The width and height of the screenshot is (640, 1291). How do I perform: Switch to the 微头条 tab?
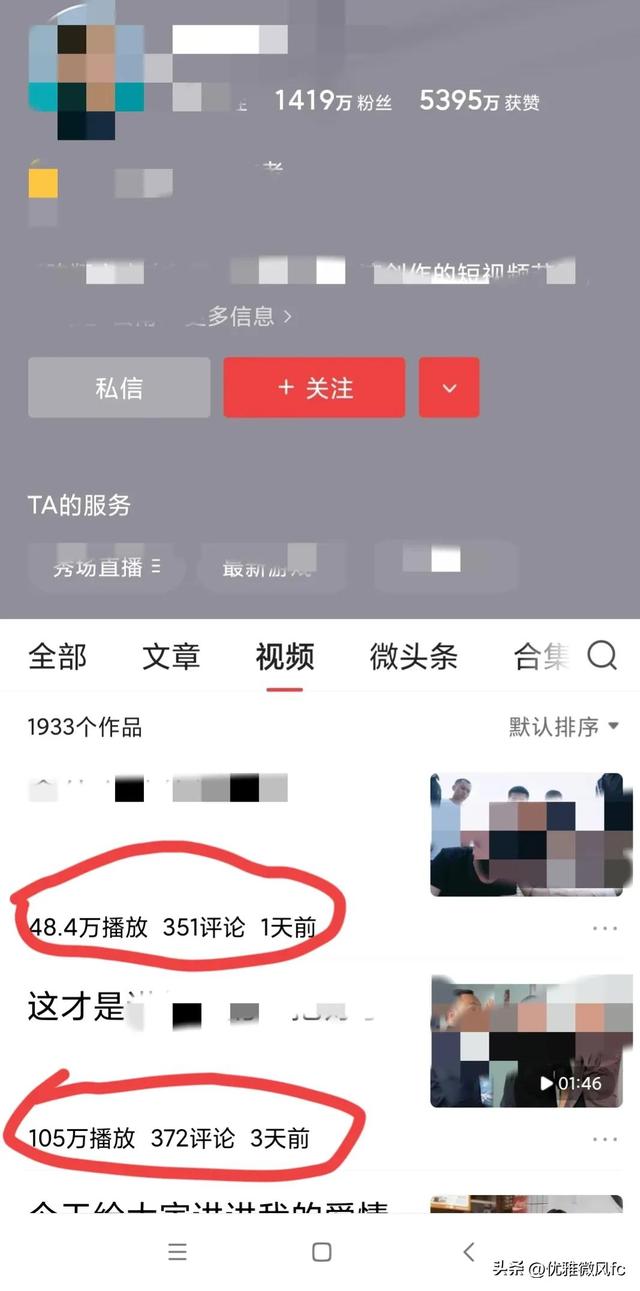click(x=413, y=656)
